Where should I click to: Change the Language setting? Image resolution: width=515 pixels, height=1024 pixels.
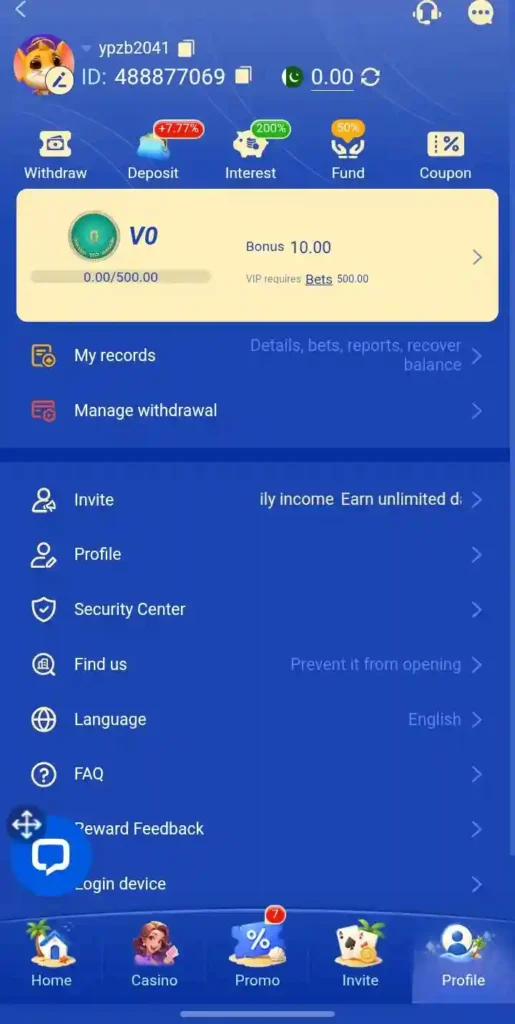(x=257, y=719)
